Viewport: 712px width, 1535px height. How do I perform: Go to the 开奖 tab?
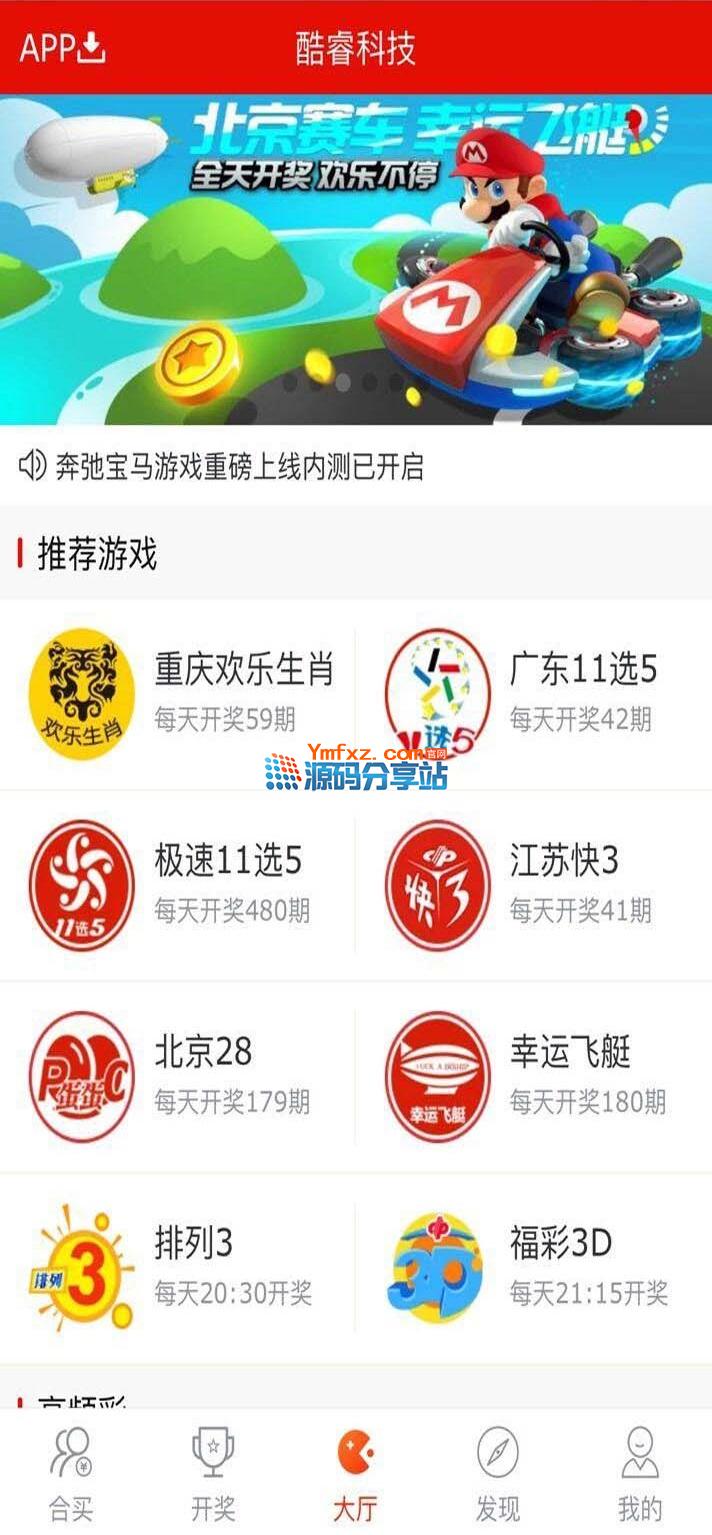pos(213,1472)
